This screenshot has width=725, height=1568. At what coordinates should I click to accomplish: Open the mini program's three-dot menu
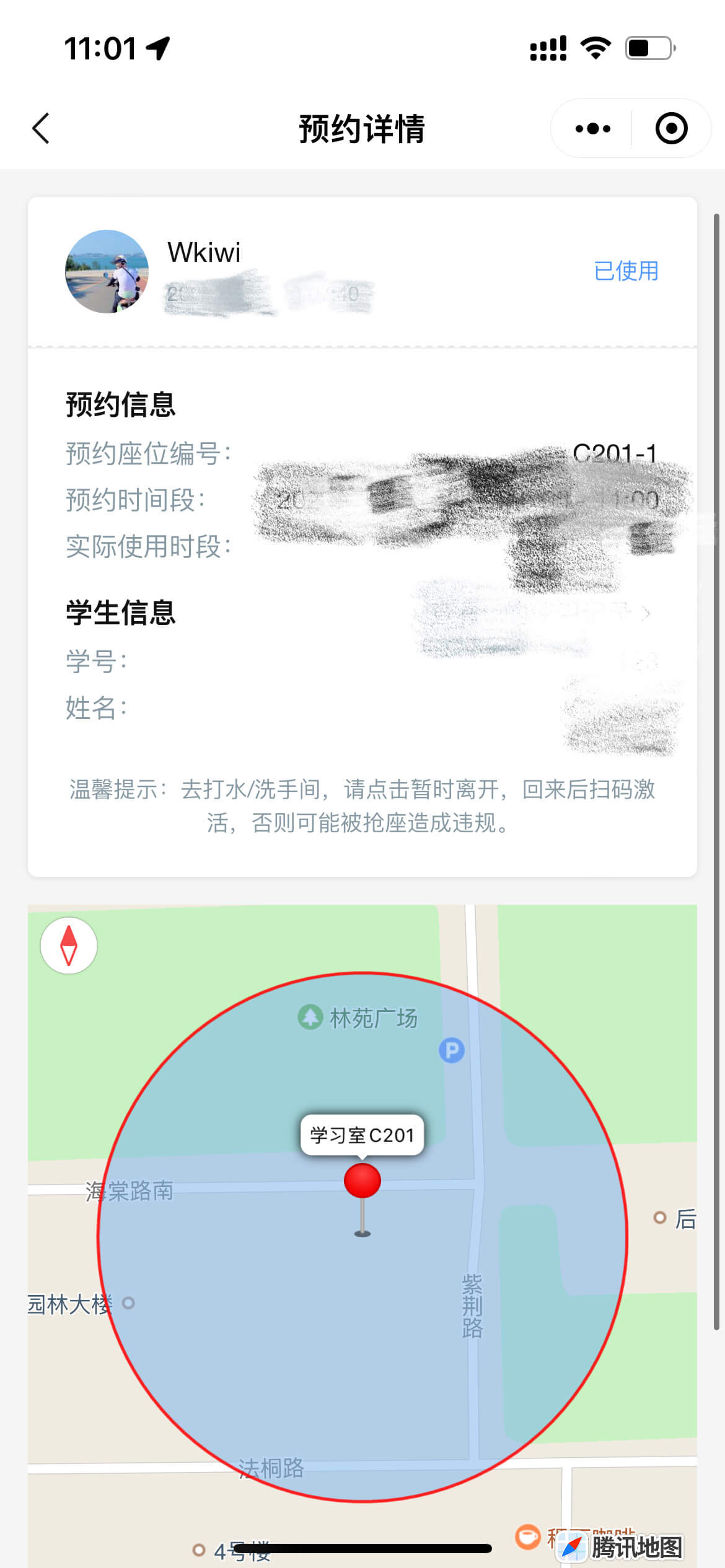[x=592, y=129]
